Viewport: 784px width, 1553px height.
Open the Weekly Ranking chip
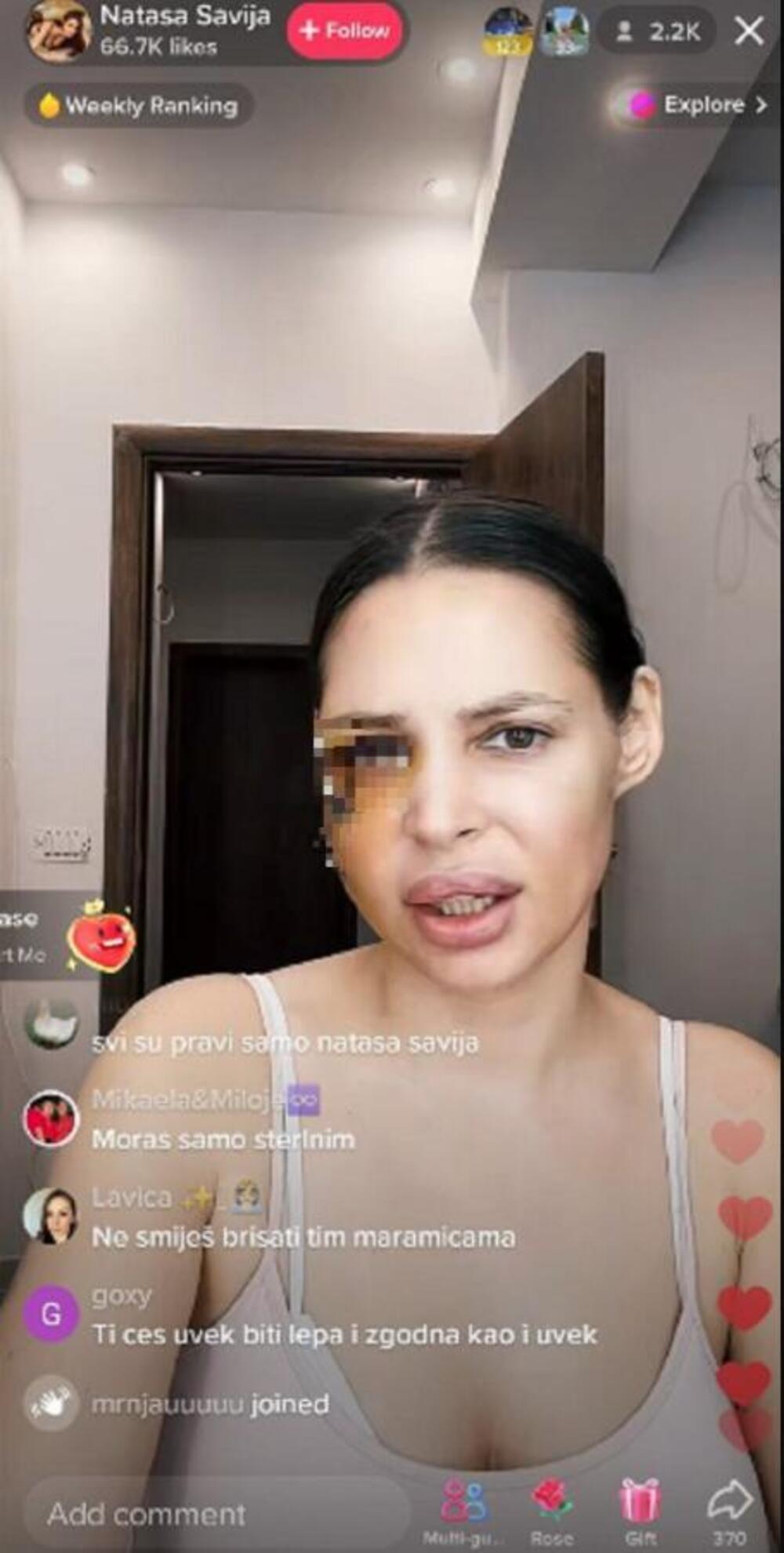coord(139,106)
